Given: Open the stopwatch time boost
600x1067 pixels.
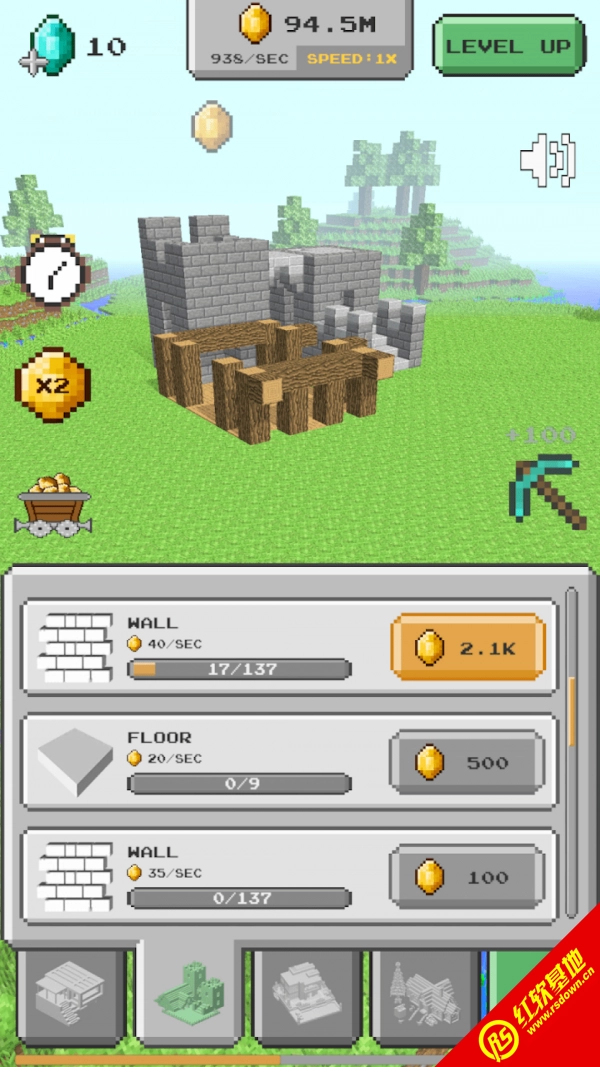Looking at the screenshot, I should [52, 270].
